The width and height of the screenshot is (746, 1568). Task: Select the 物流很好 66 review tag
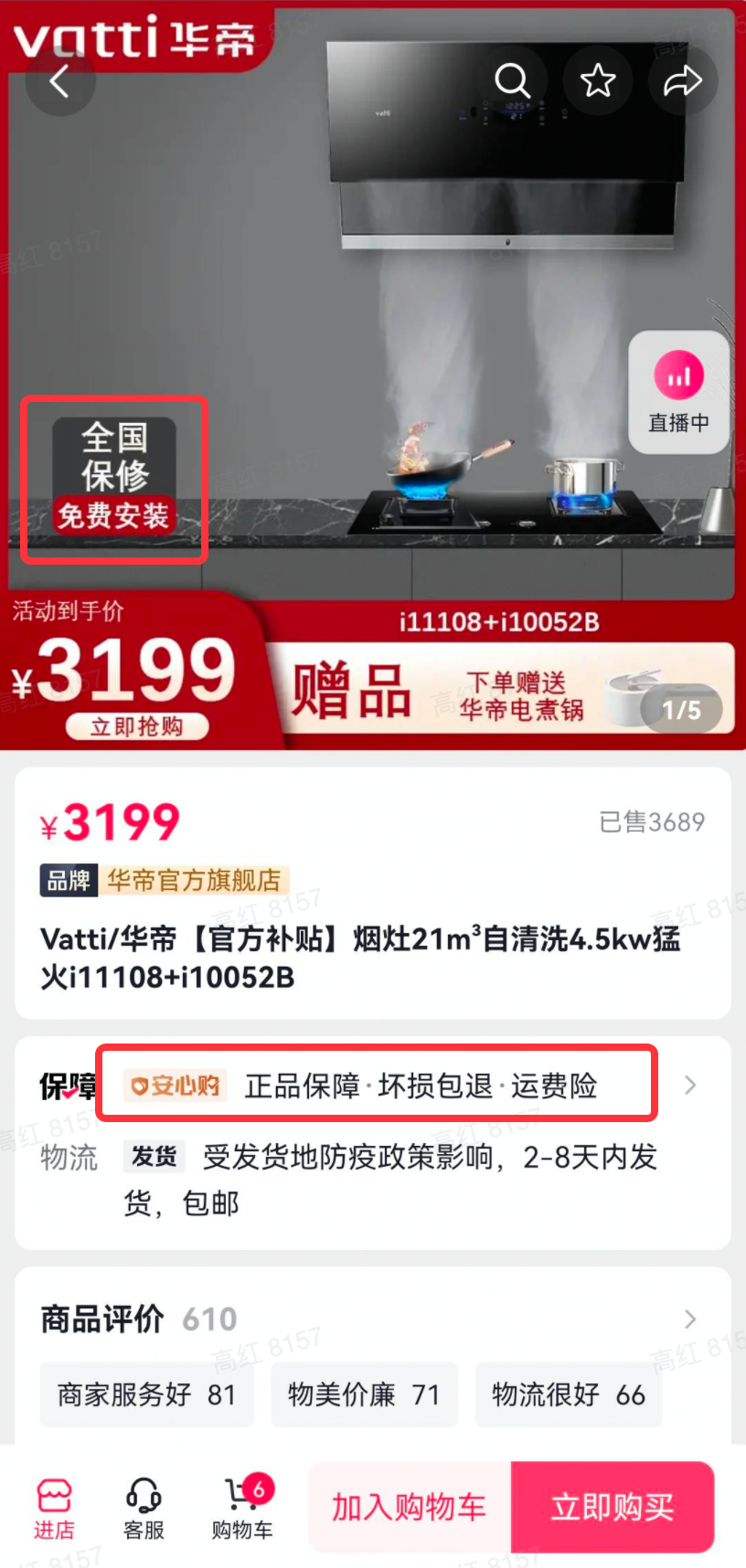(x=568, y=1394)
